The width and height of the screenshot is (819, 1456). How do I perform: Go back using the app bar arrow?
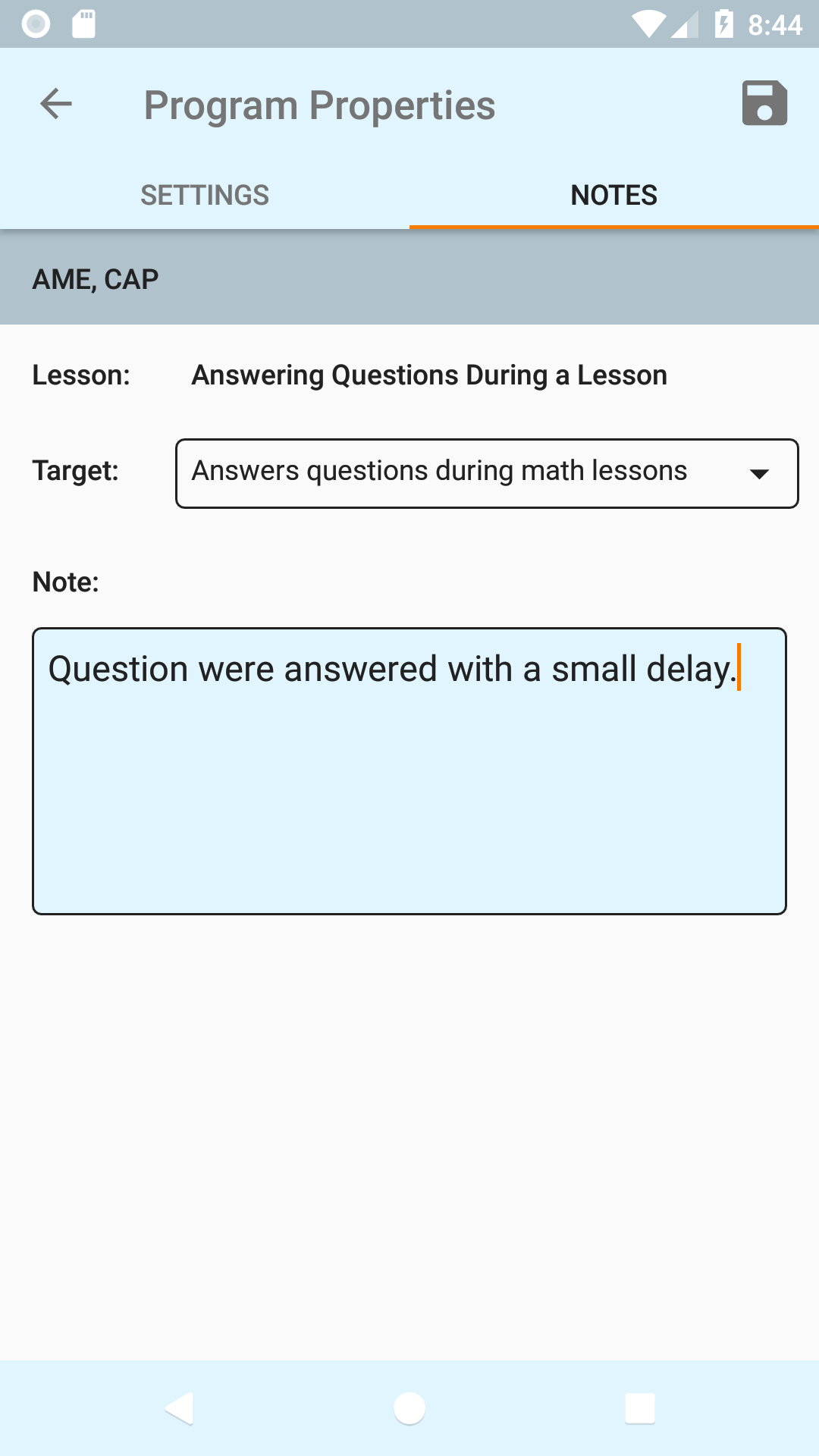tap(56, 104)
